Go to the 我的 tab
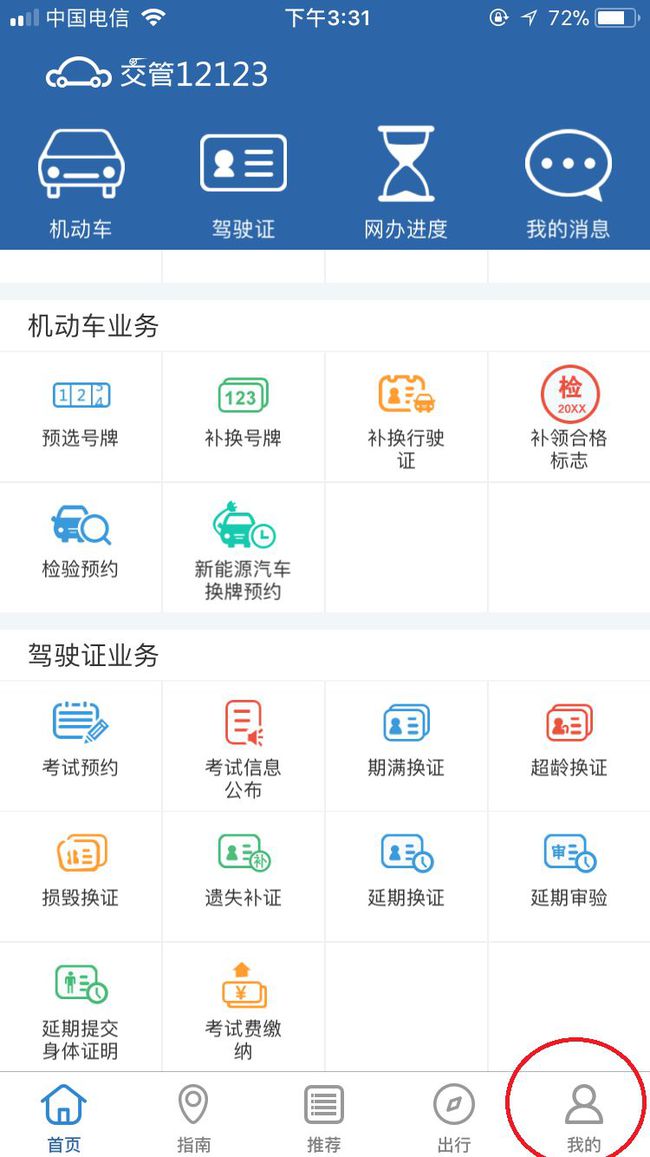Image resolution: width=650 pixels, height=1157 pixels. tap(583, 1118)
